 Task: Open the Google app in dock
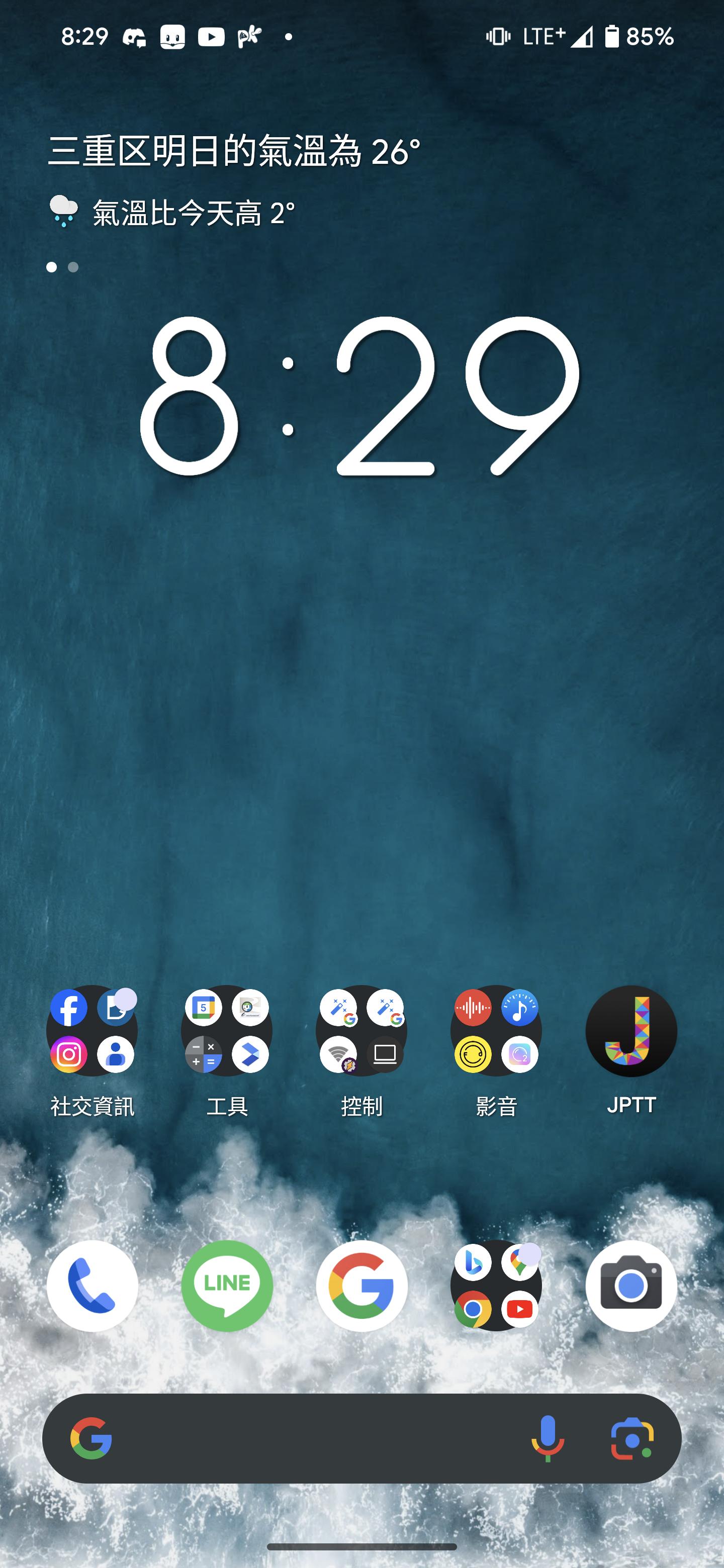[361, 1286]
